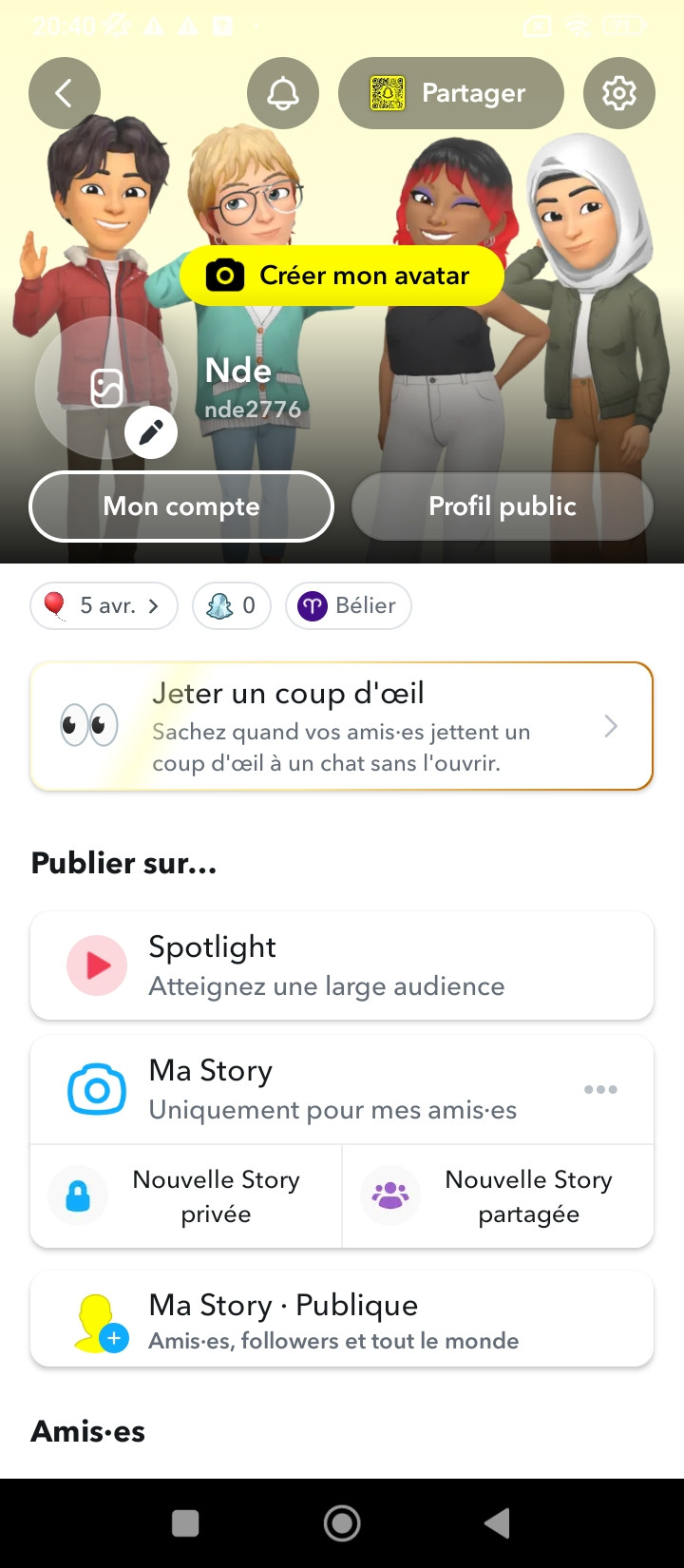Switch to the Profil public tab
Screen dimensions: 684x1568
pyautogui.click(x=503, y=507)
